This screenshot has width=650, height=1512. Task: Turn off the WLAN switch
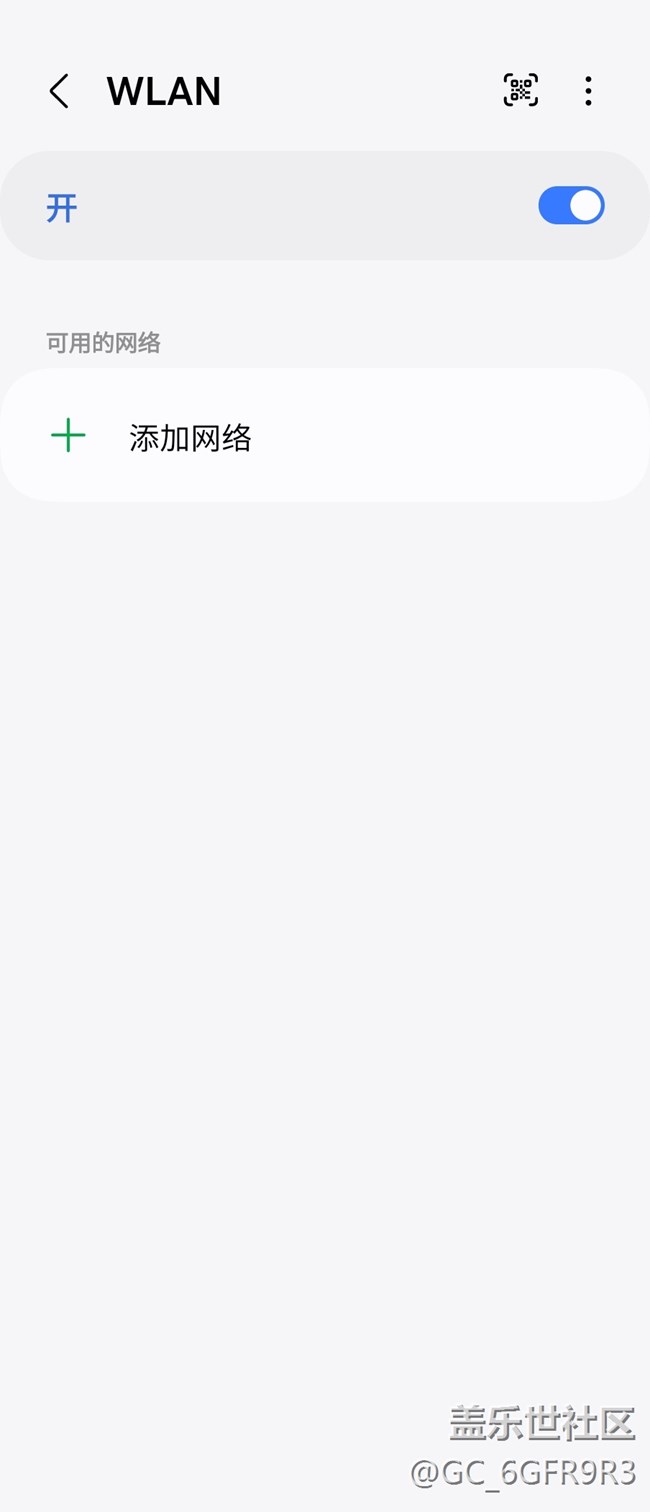(x=571, y=206)
